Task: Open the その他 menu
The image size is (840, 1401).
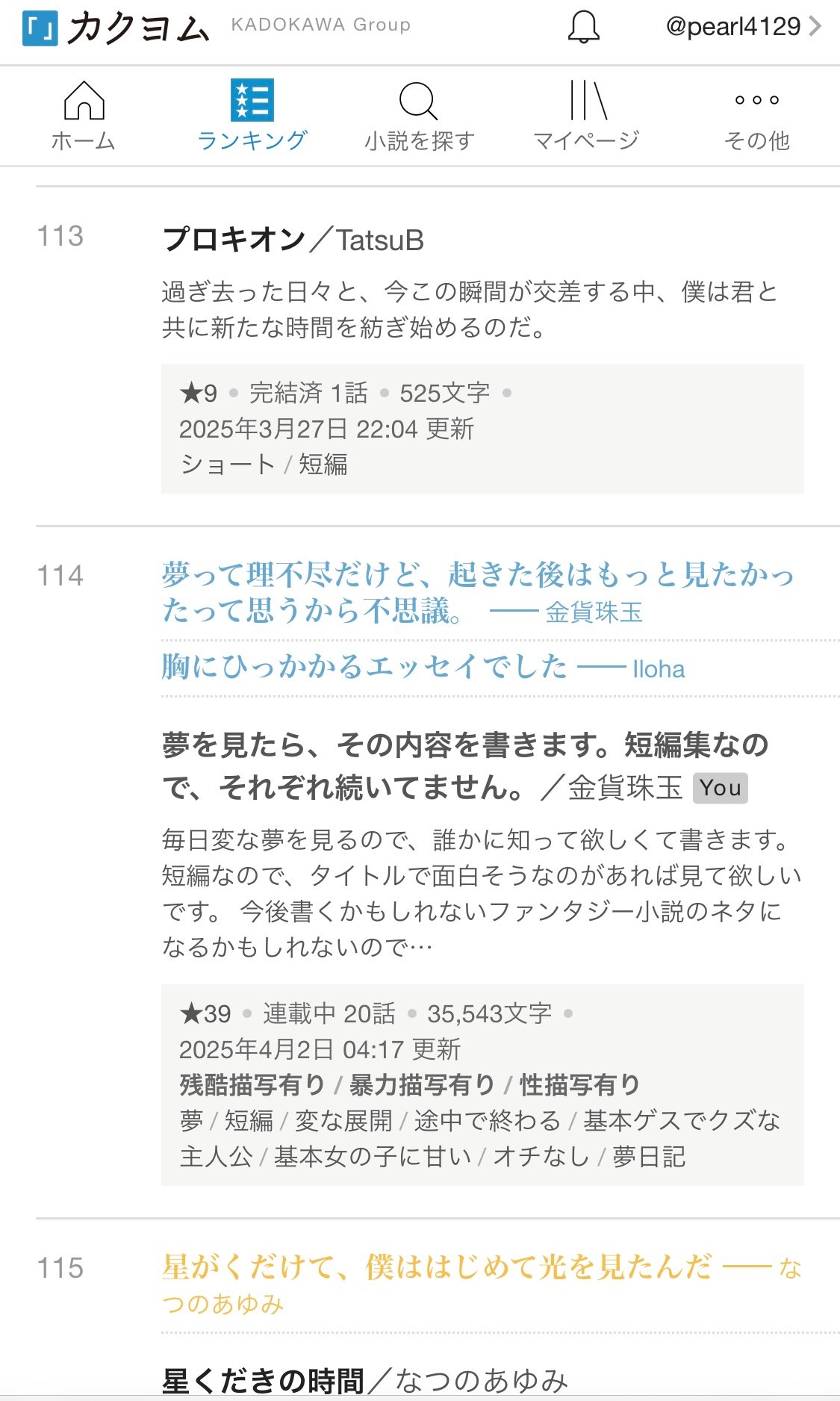Action: pyautogui.click(x=756, y=117)
